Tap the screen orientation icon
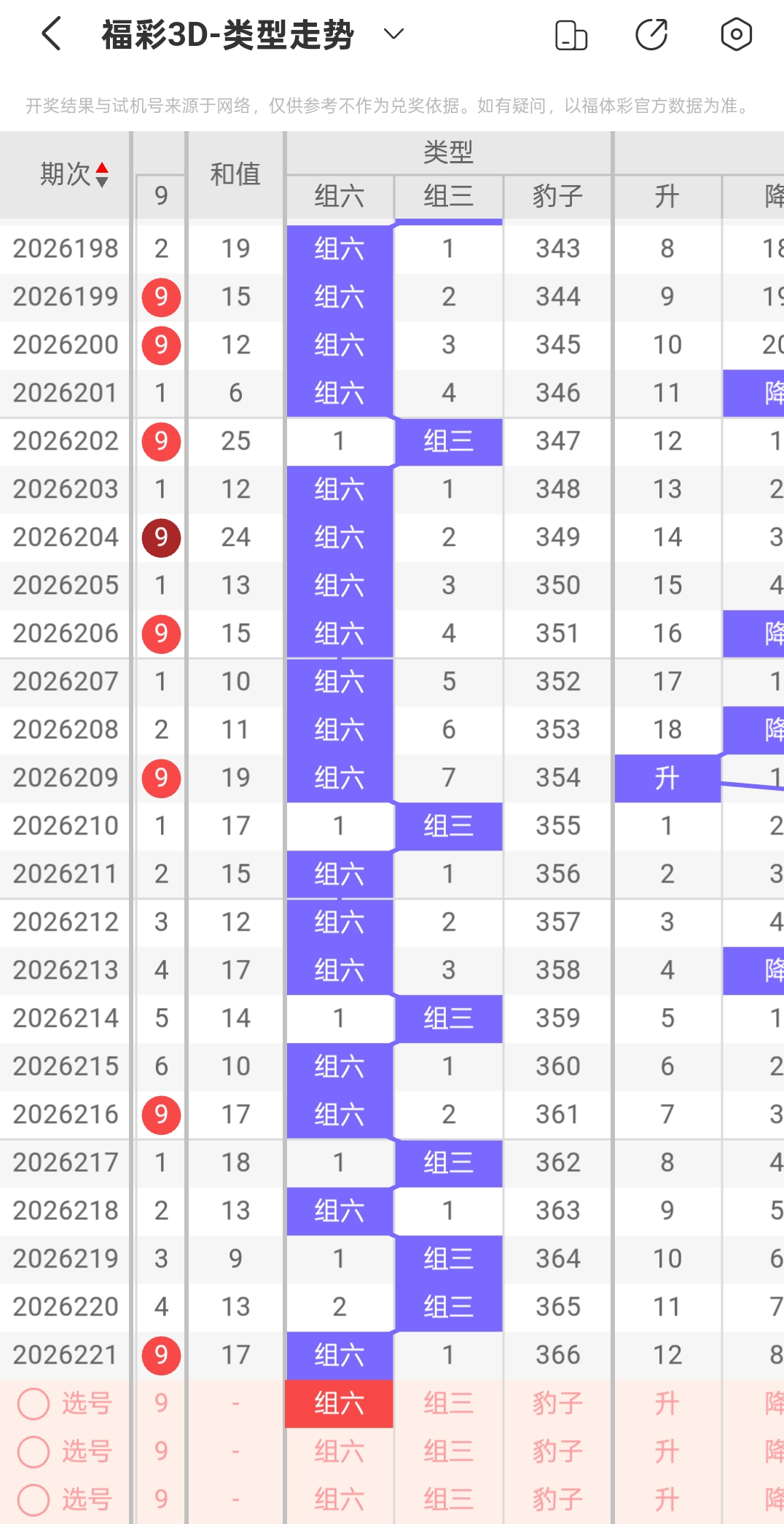The height and width of the screenshot is (1524, 784). click(571, 35)
